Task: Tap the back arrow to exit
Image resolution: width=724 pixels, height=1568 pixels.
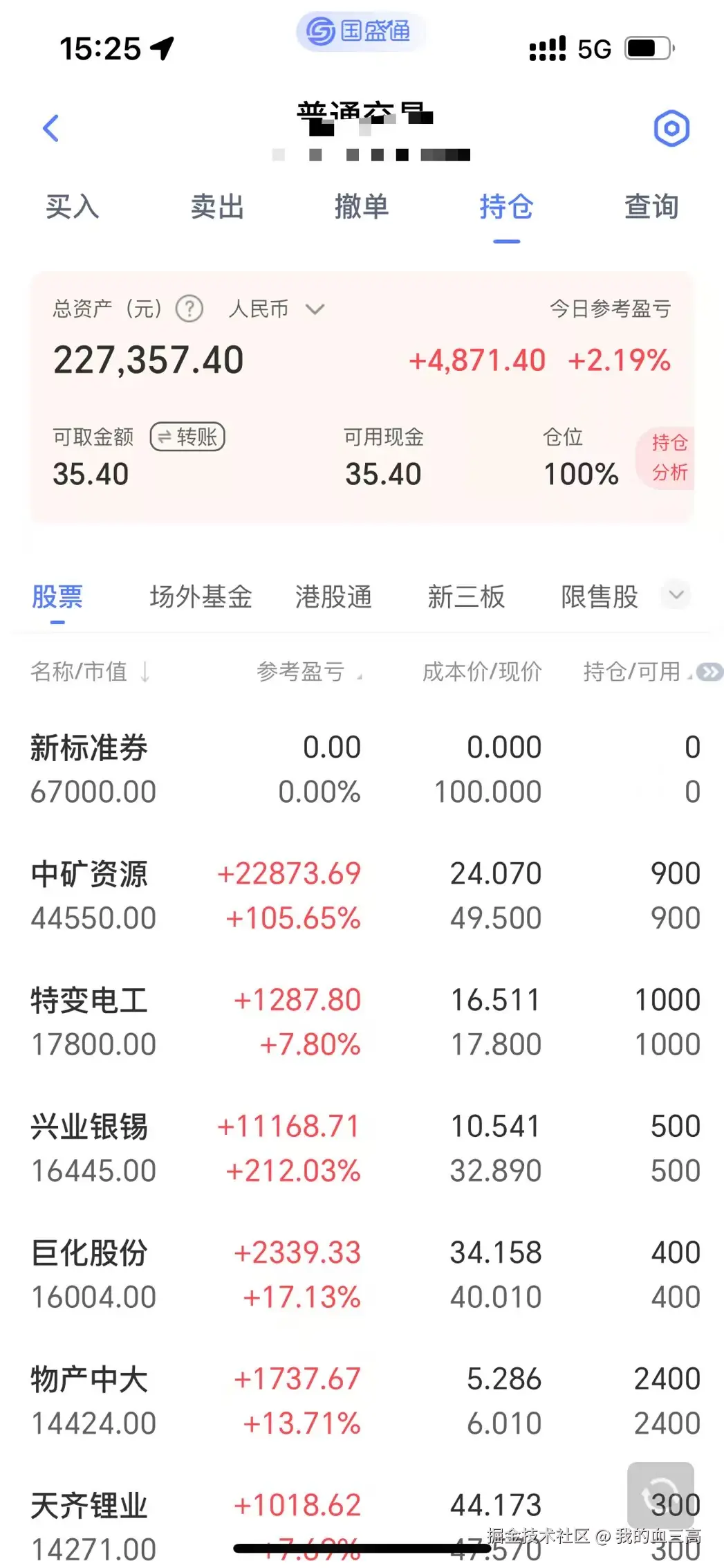Action: [50, 129]
